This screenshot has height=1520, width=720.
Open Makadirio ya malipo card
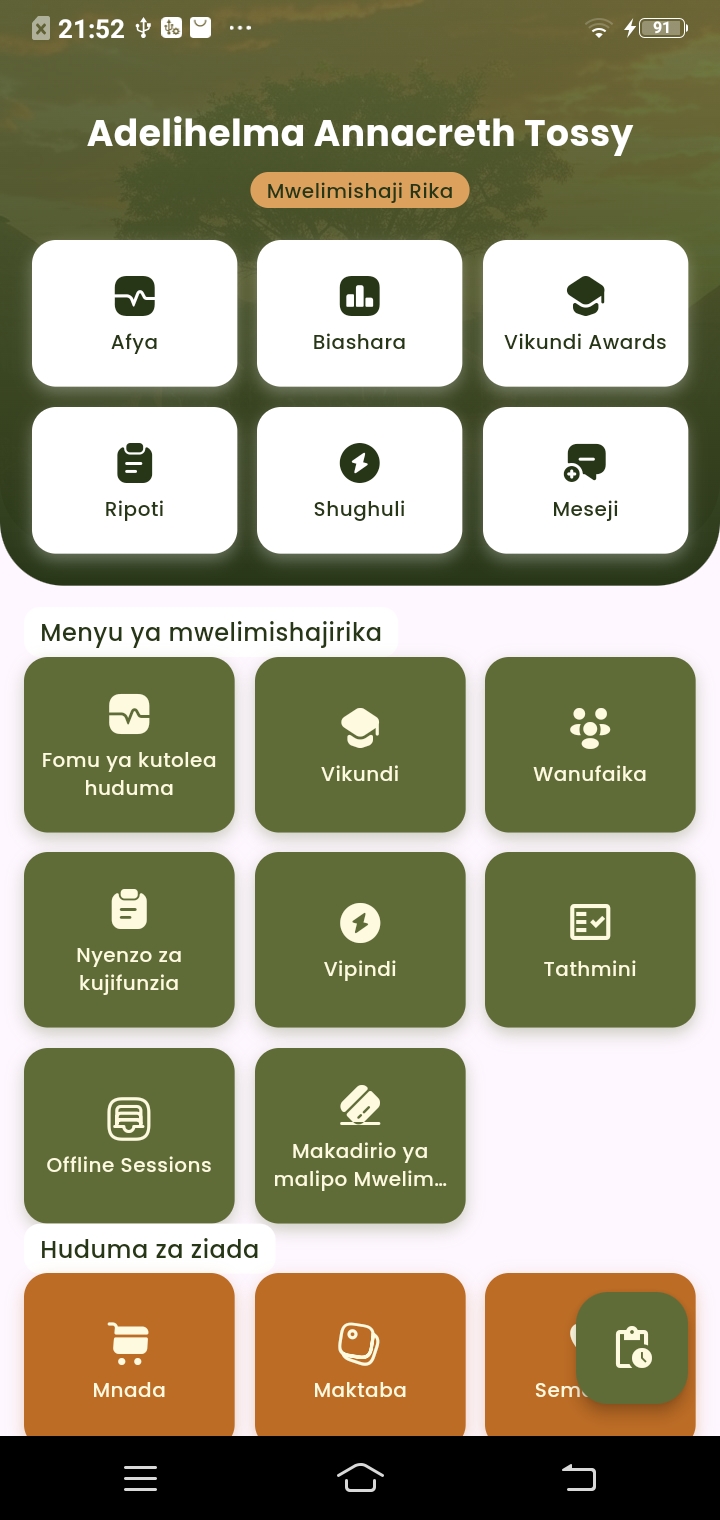360,1135
